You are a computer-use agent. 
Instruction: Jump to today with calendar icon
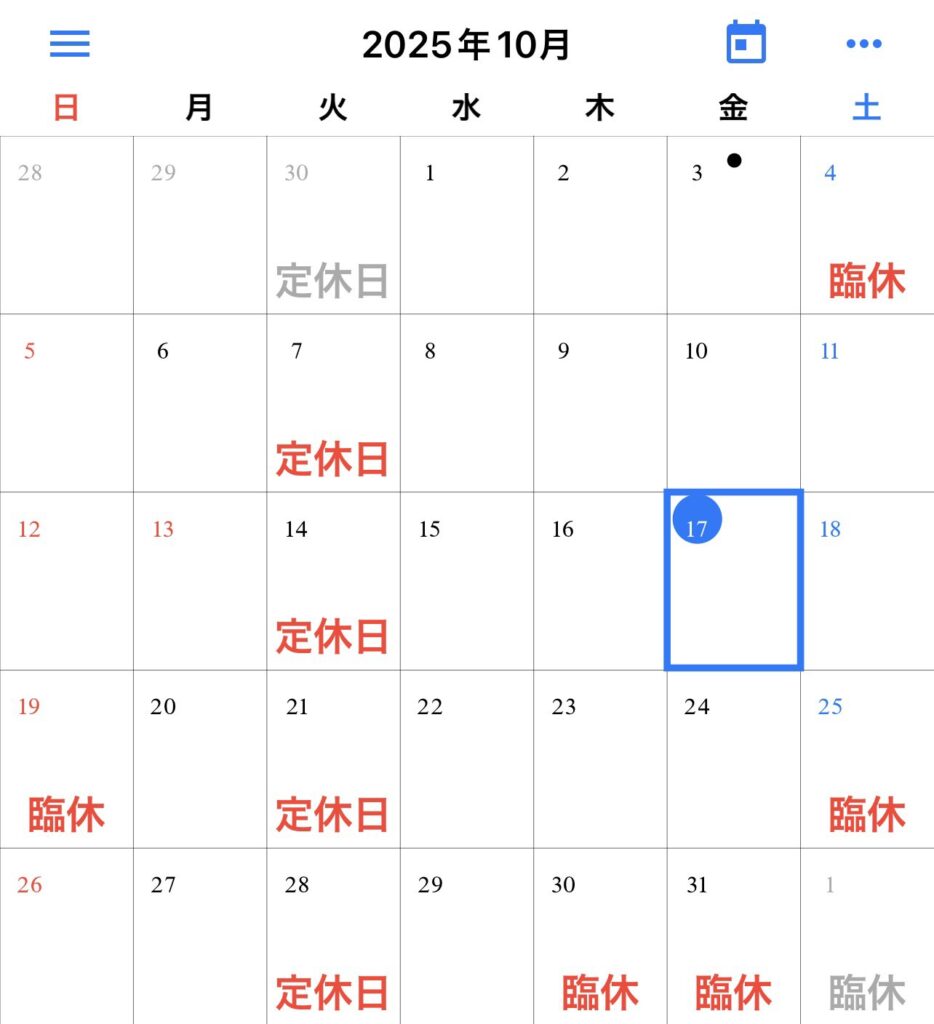coord(745,43)
